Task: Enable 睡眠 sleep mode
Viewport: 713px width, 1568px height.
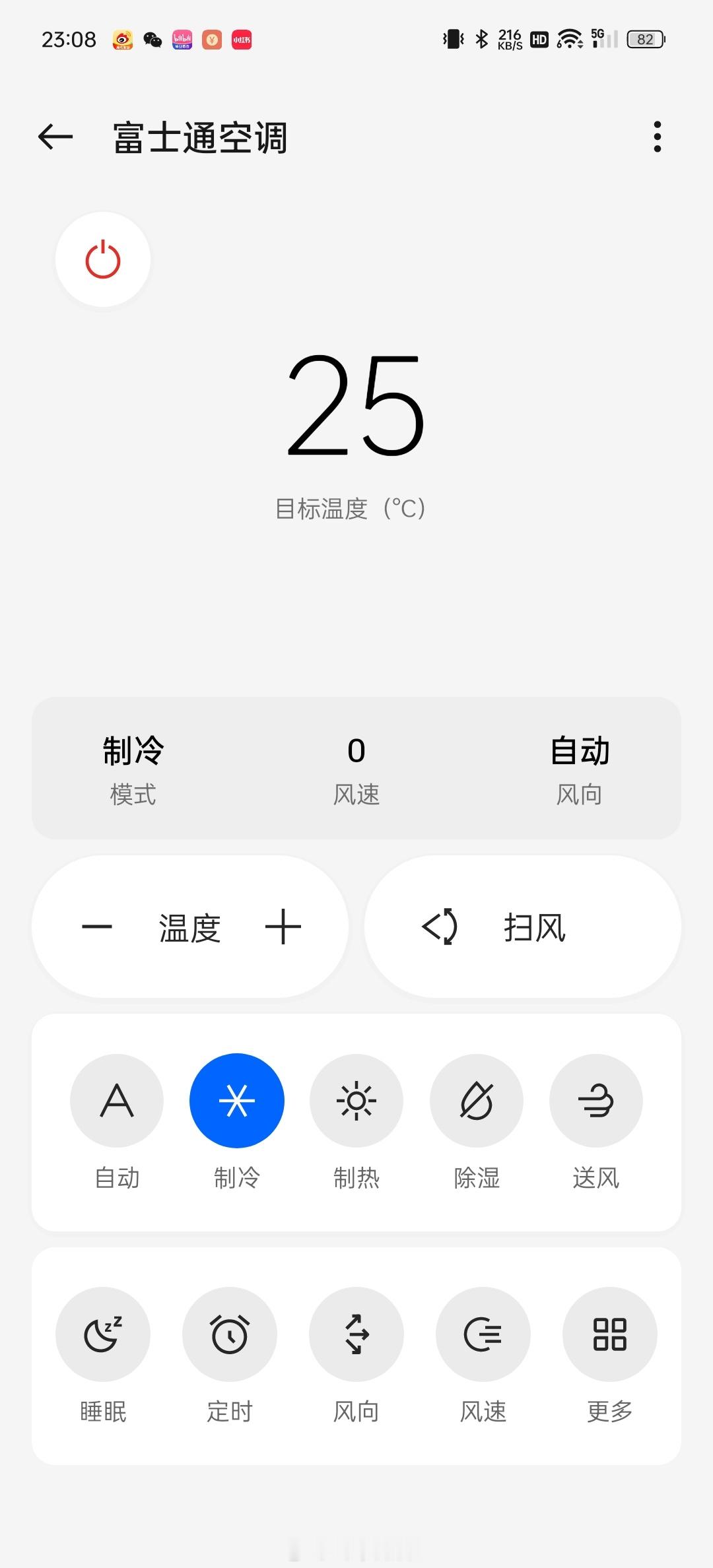Action: 103,1334
